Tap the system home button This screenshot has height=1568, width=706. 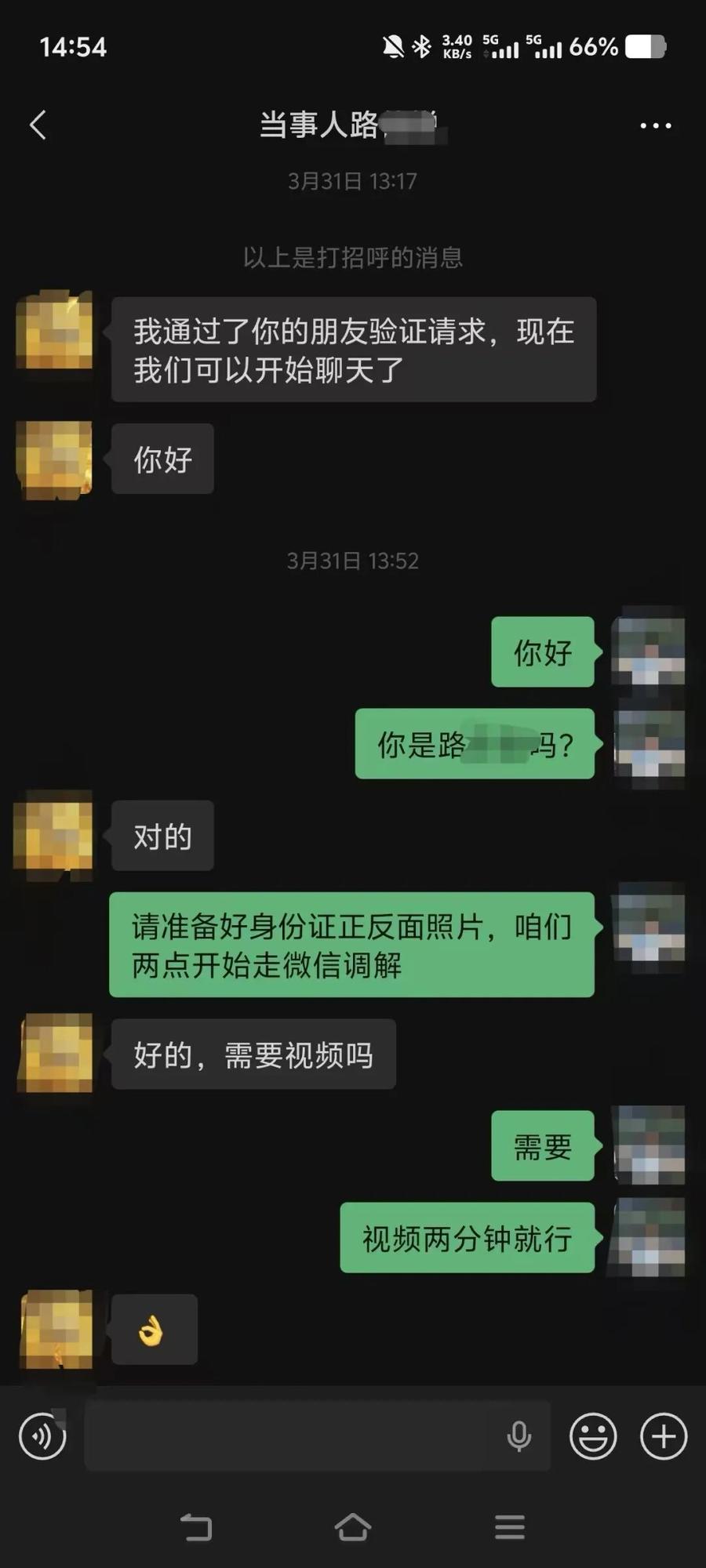353,1527
